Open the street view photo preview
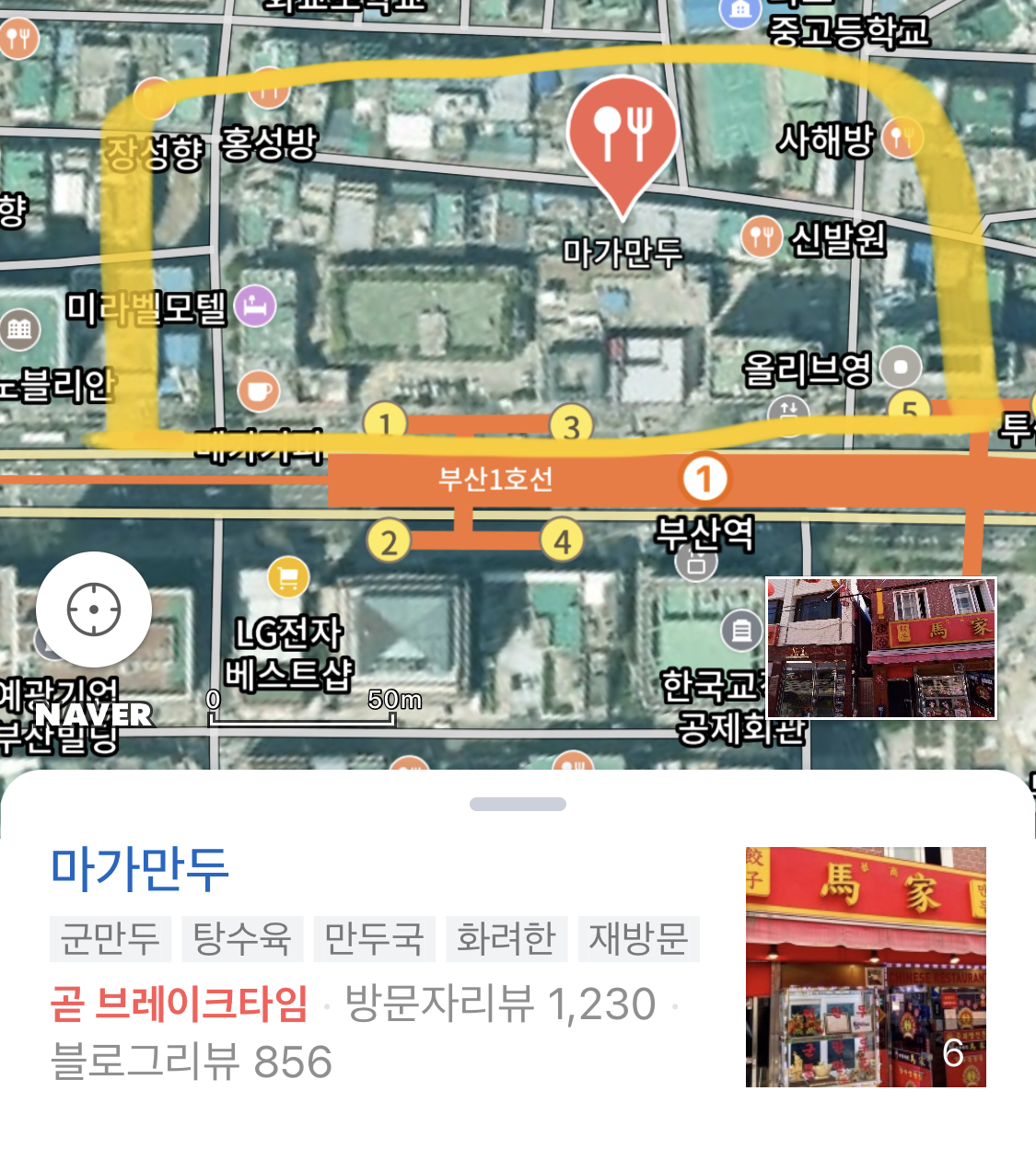 point(882,648)
